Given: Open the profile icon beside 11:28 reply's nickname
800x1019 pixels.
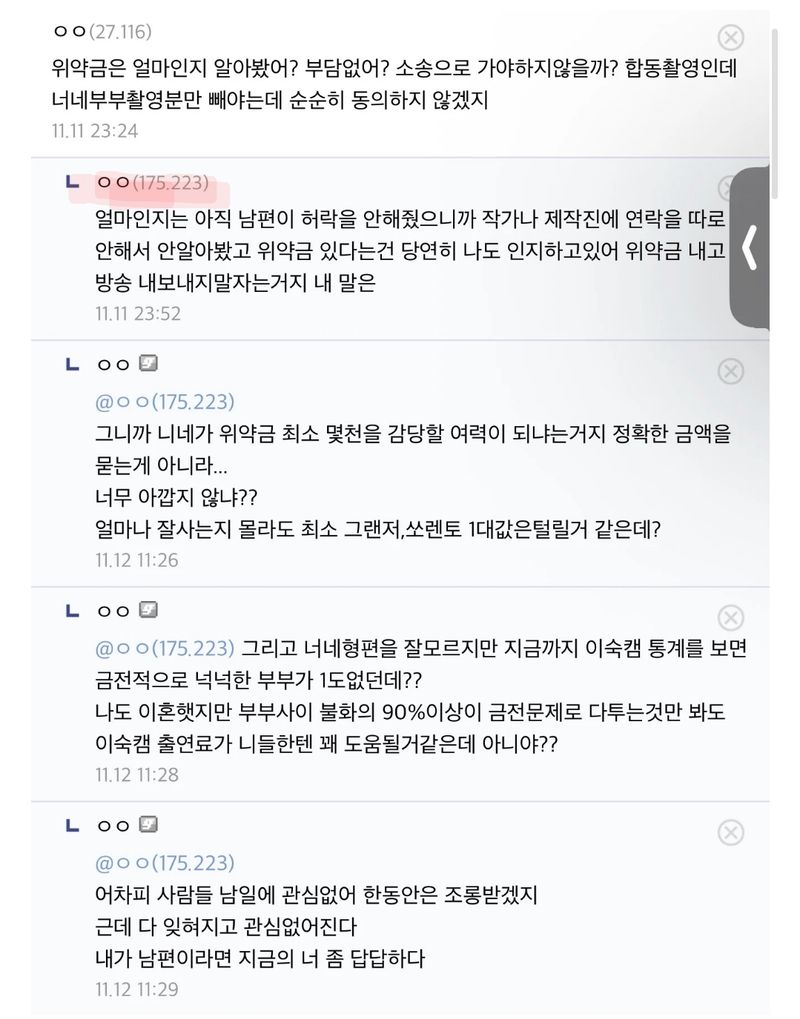Looking at the screenshot, I should pyautogui.click(x=148, y=609).
